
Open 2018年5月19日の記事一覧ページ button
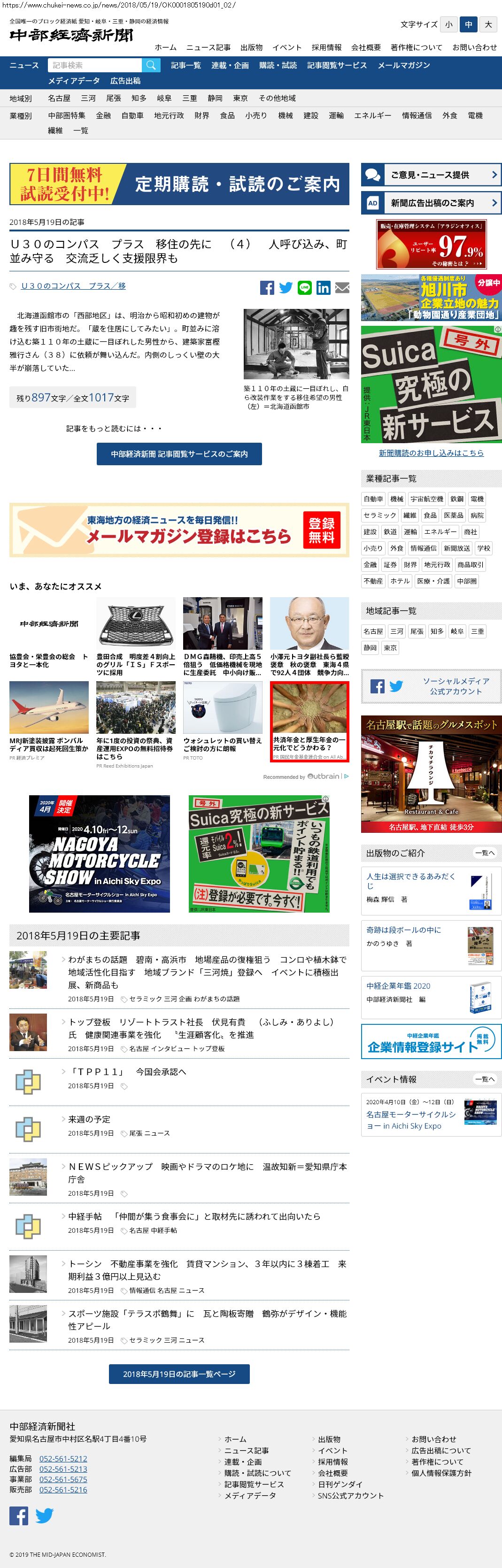[x=179, y=1373]
